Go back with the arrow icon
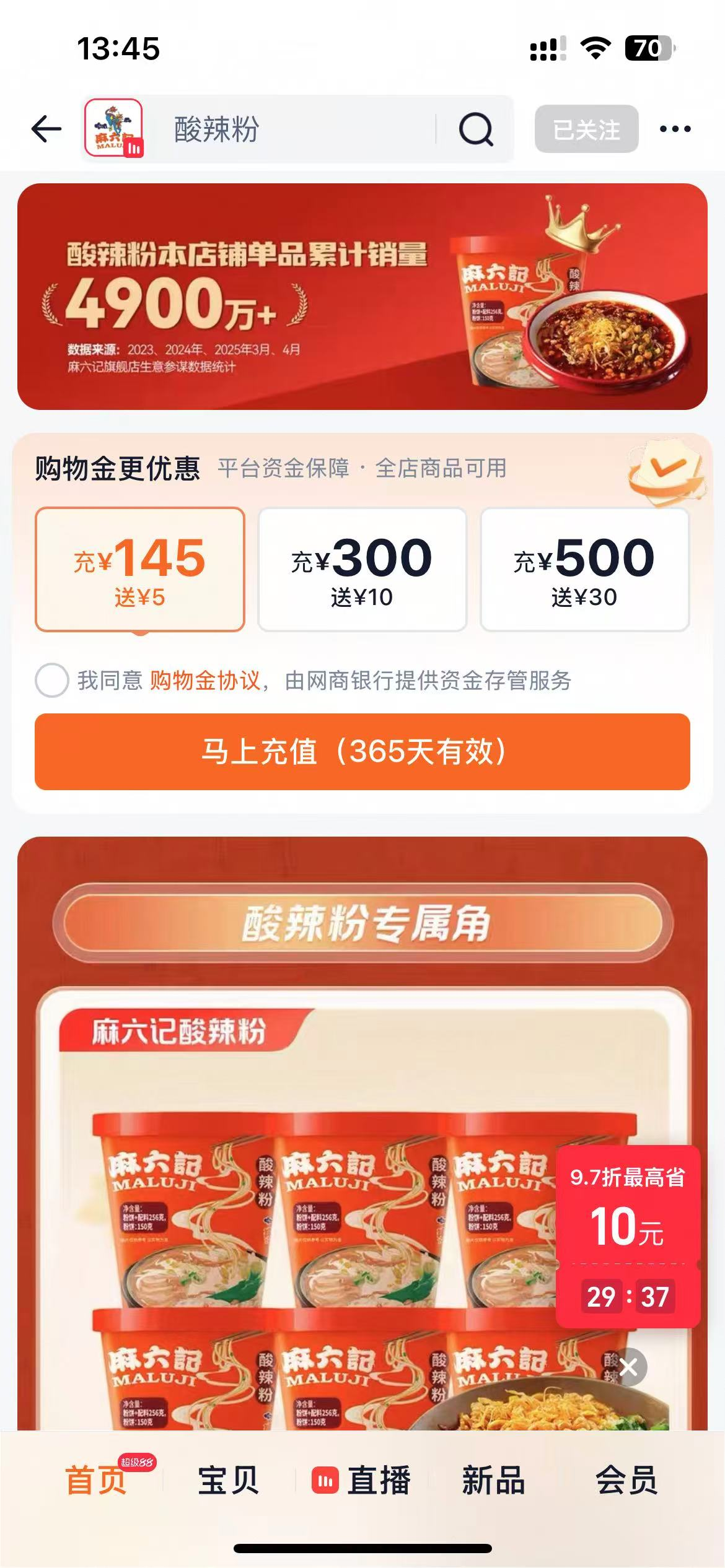 click(x=46, y=129)
